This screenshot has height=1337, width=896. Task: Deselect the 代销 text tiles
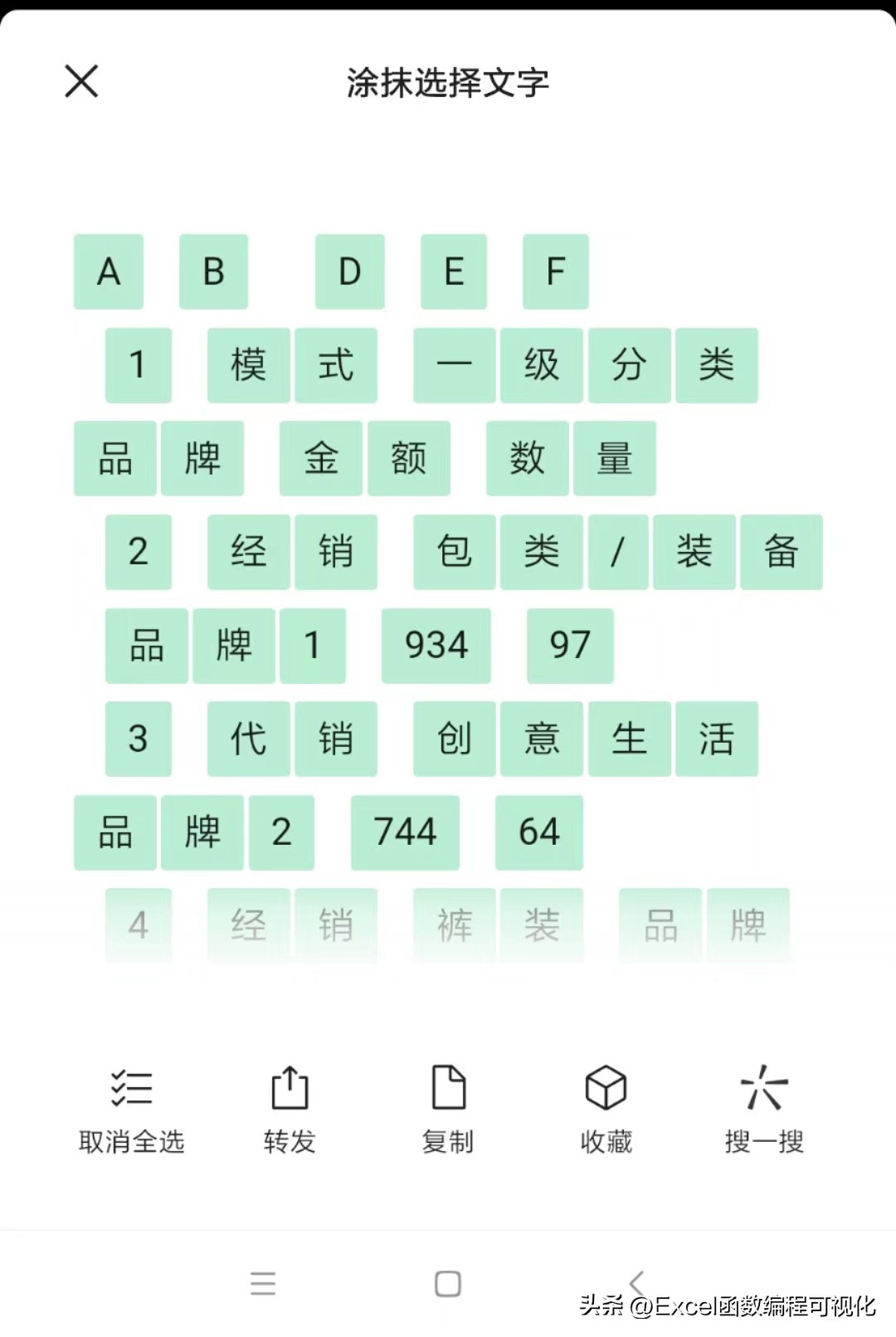tap(292, 739)
